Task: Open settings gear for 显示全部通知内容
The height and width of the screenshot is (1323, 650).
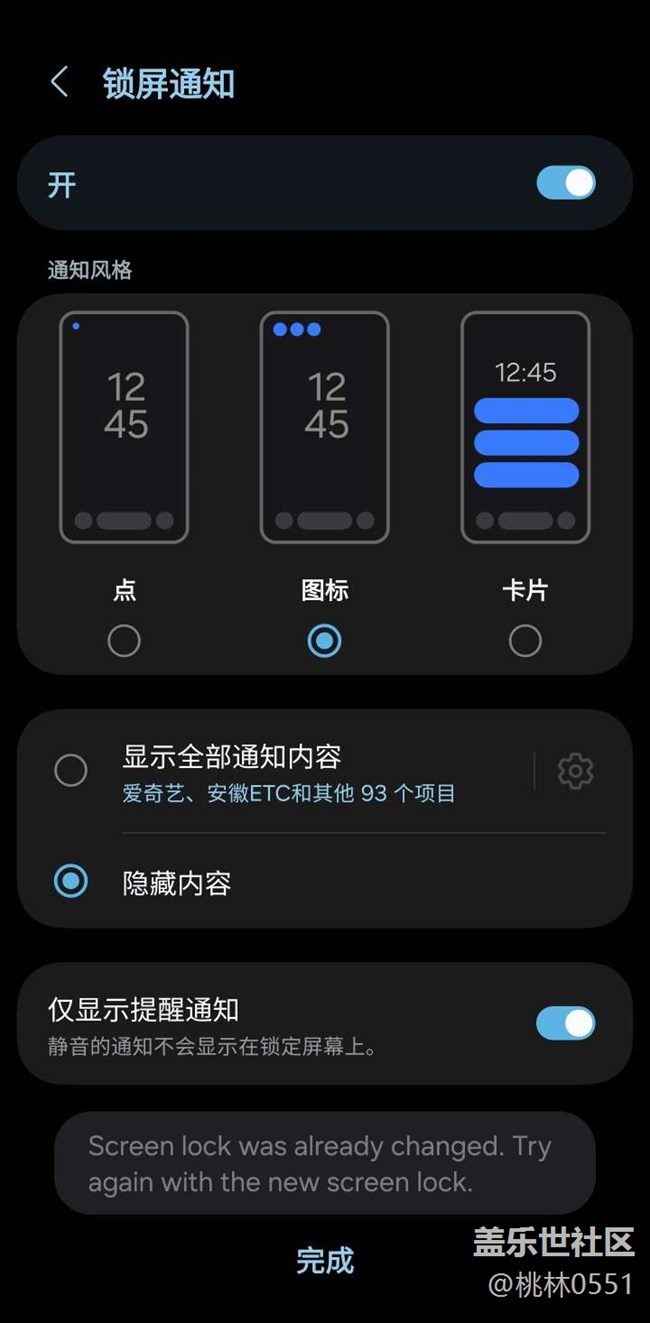Action: 575,771
